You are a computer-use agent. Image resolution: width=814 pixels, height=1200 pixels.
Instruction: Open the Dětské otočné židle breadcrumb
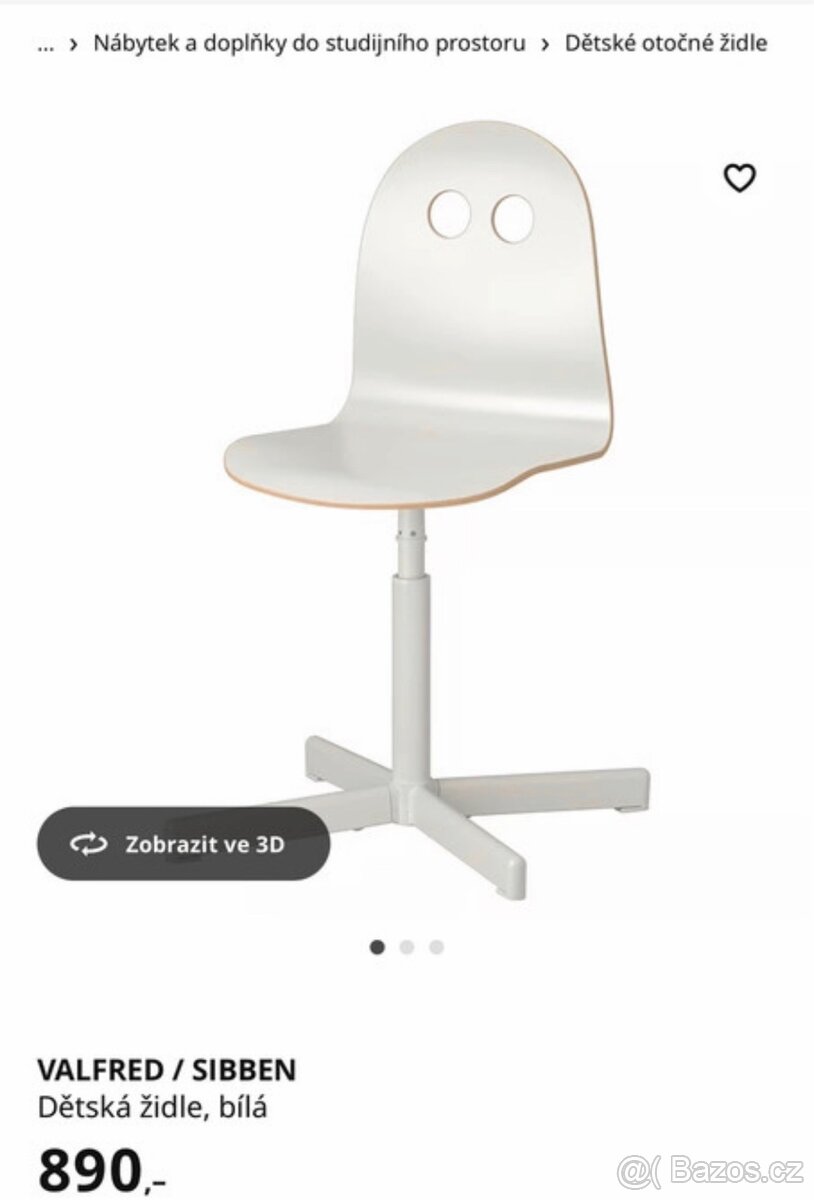666,43
